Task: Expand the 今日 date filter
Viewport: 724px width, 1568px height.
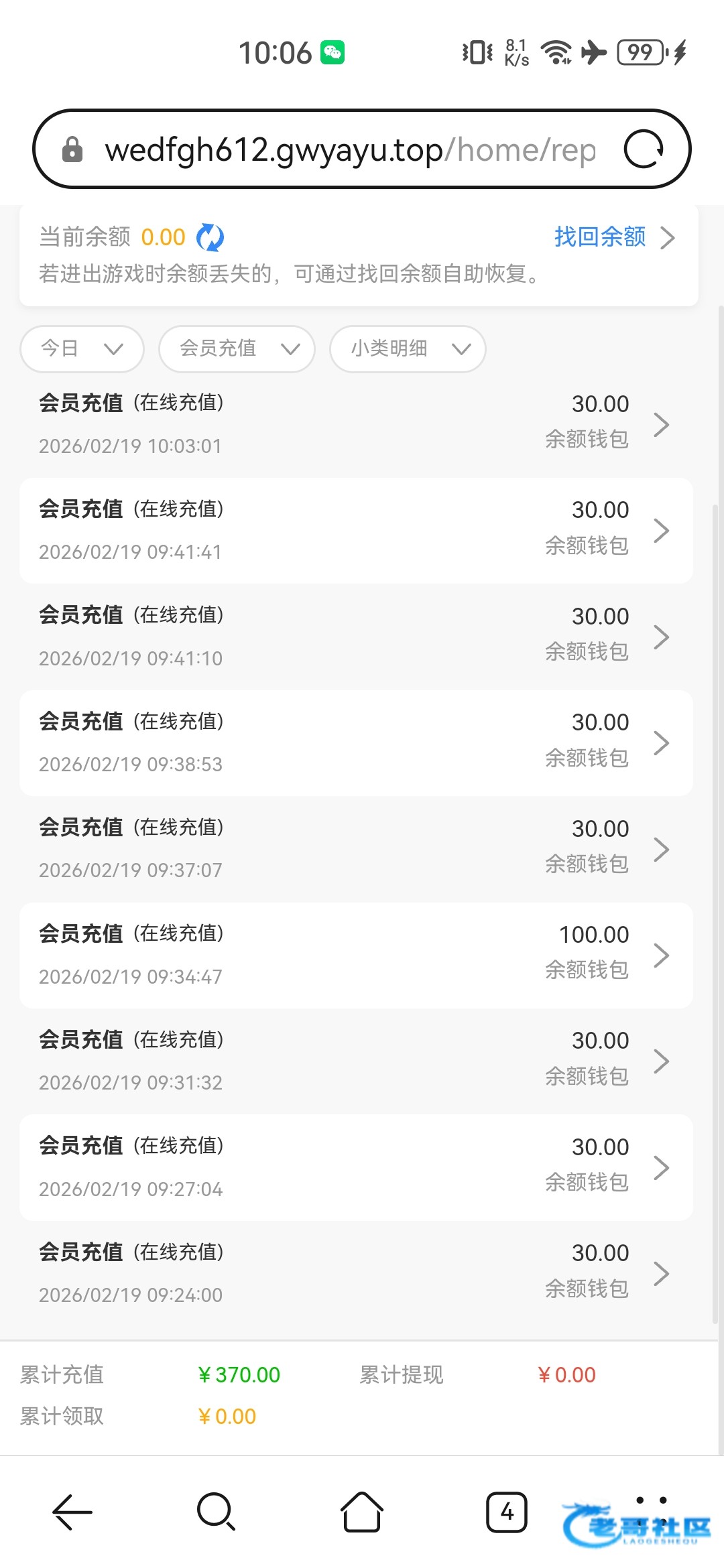Action: tap(82, 348)
